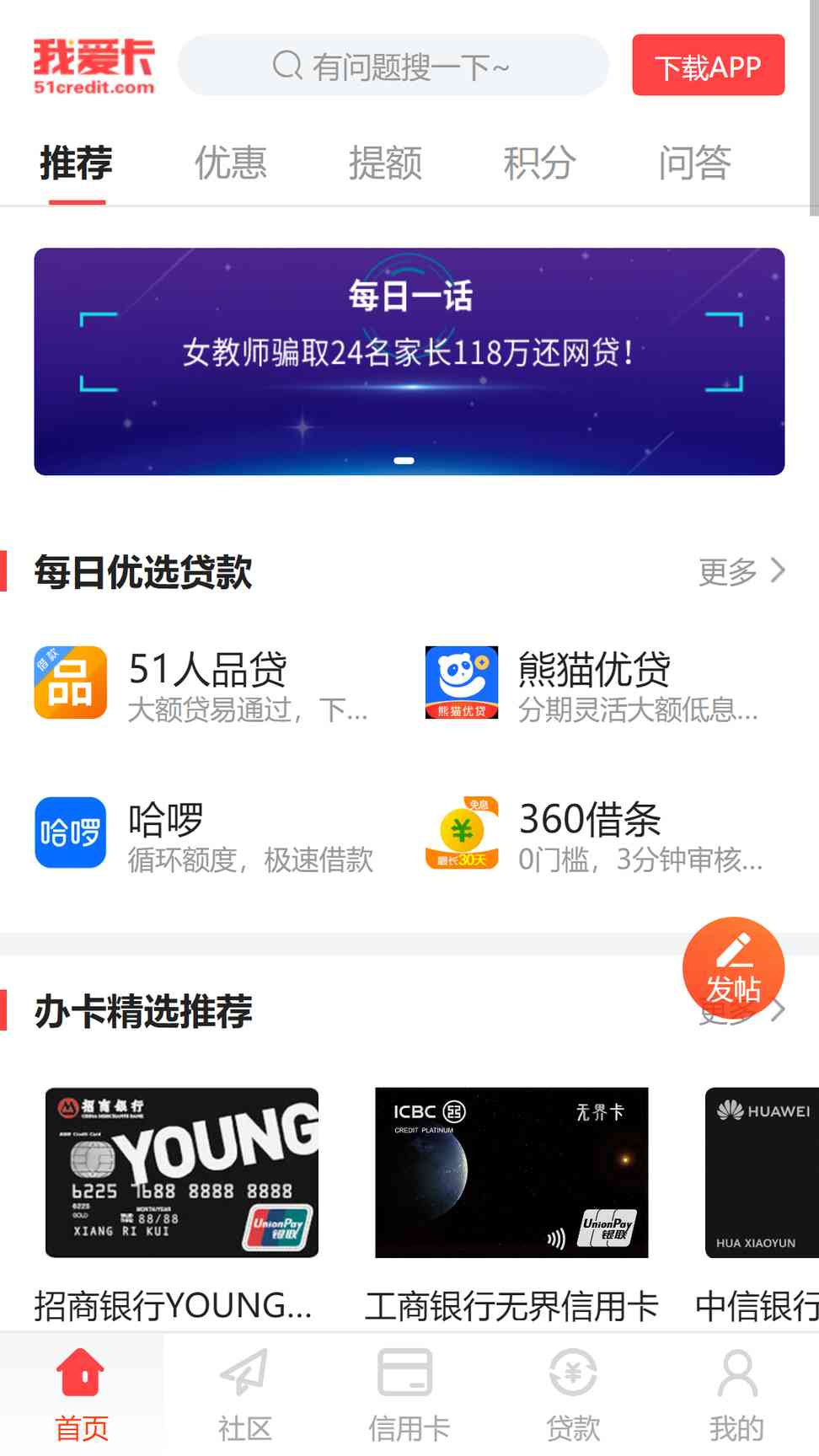Tap the 下载APP button
Screen dimensions: 819x1456
coord(708,66)
